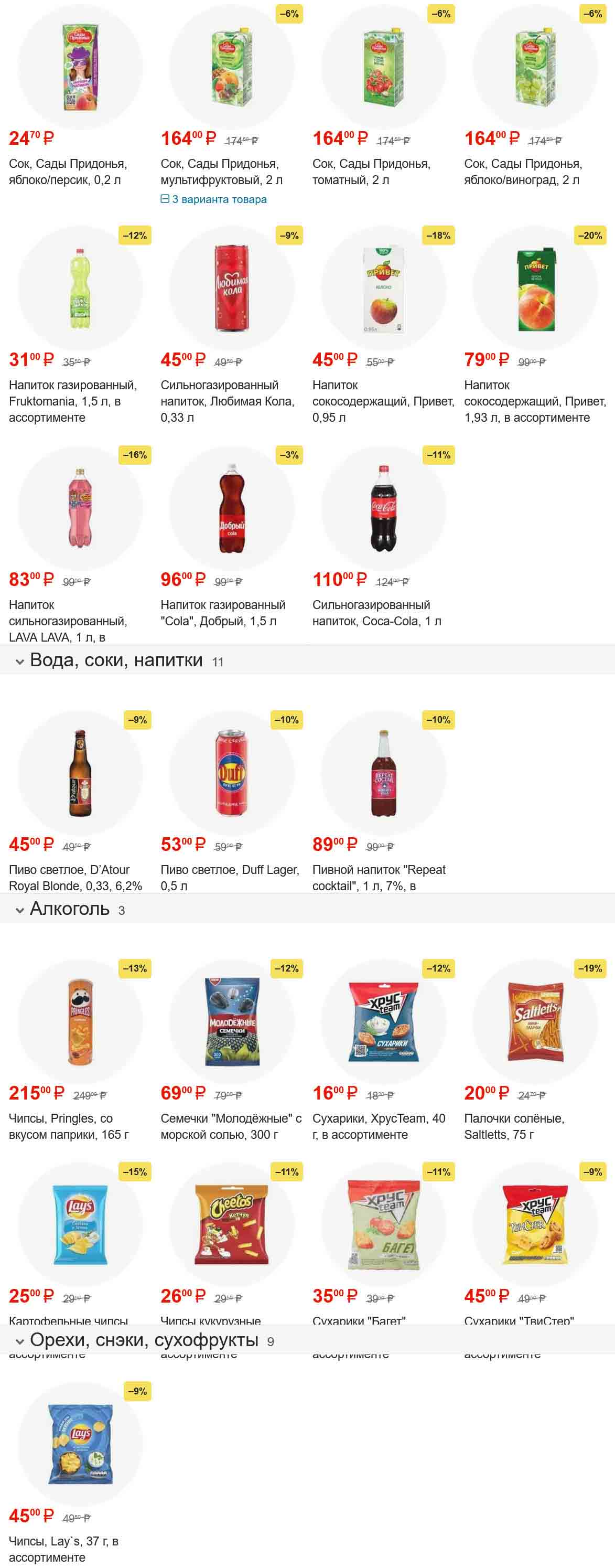Collapse the Орехи, снэки, сухофрукты section
Viewport: 615px width, 1568px height.
tap(144, 1340)
